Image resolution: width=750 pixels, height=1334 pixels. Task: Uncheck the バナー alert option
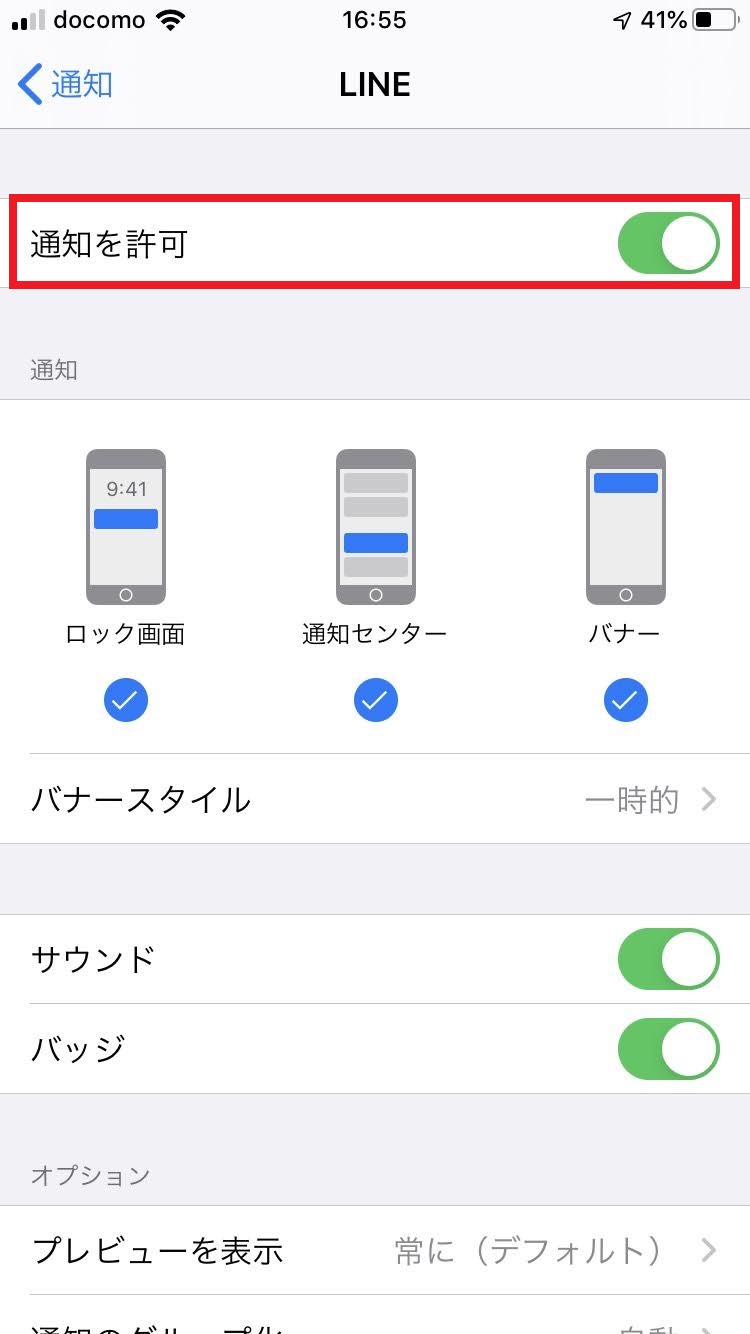625,702
